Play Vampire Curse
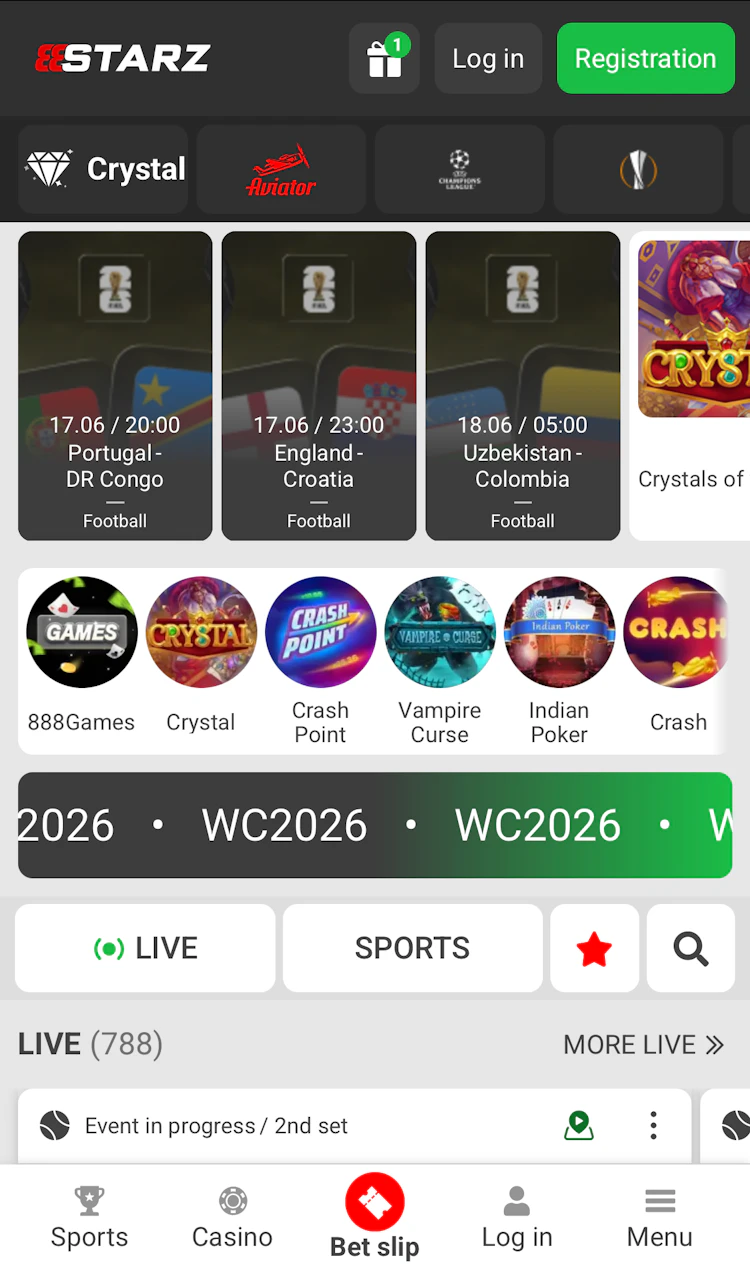The height and width of the screenshot is (1269, 750). (x=440, y=660)
